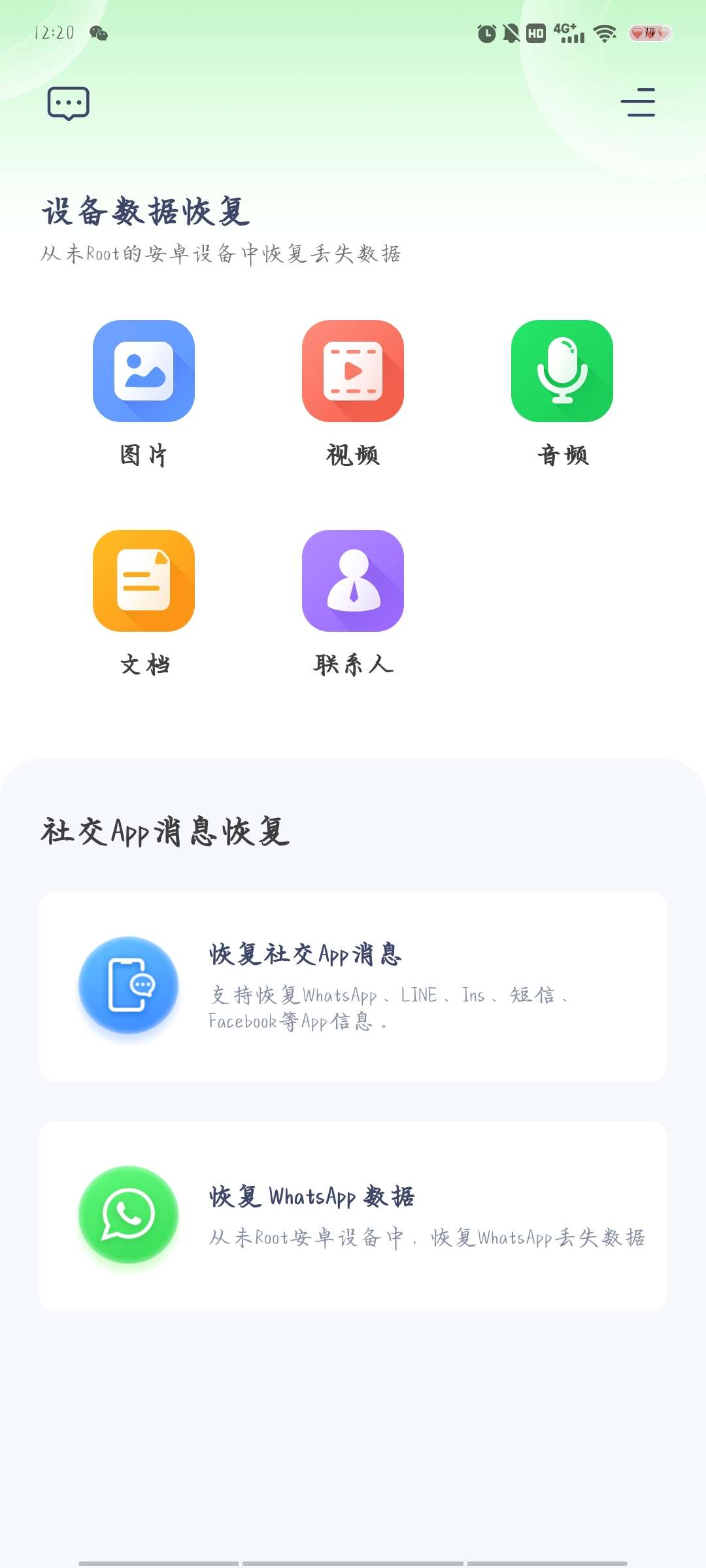Image resolution: width=706 pixels, height=1568 pixels.
Task: Choose 音频 audio recovery
Action: point(562,371)
